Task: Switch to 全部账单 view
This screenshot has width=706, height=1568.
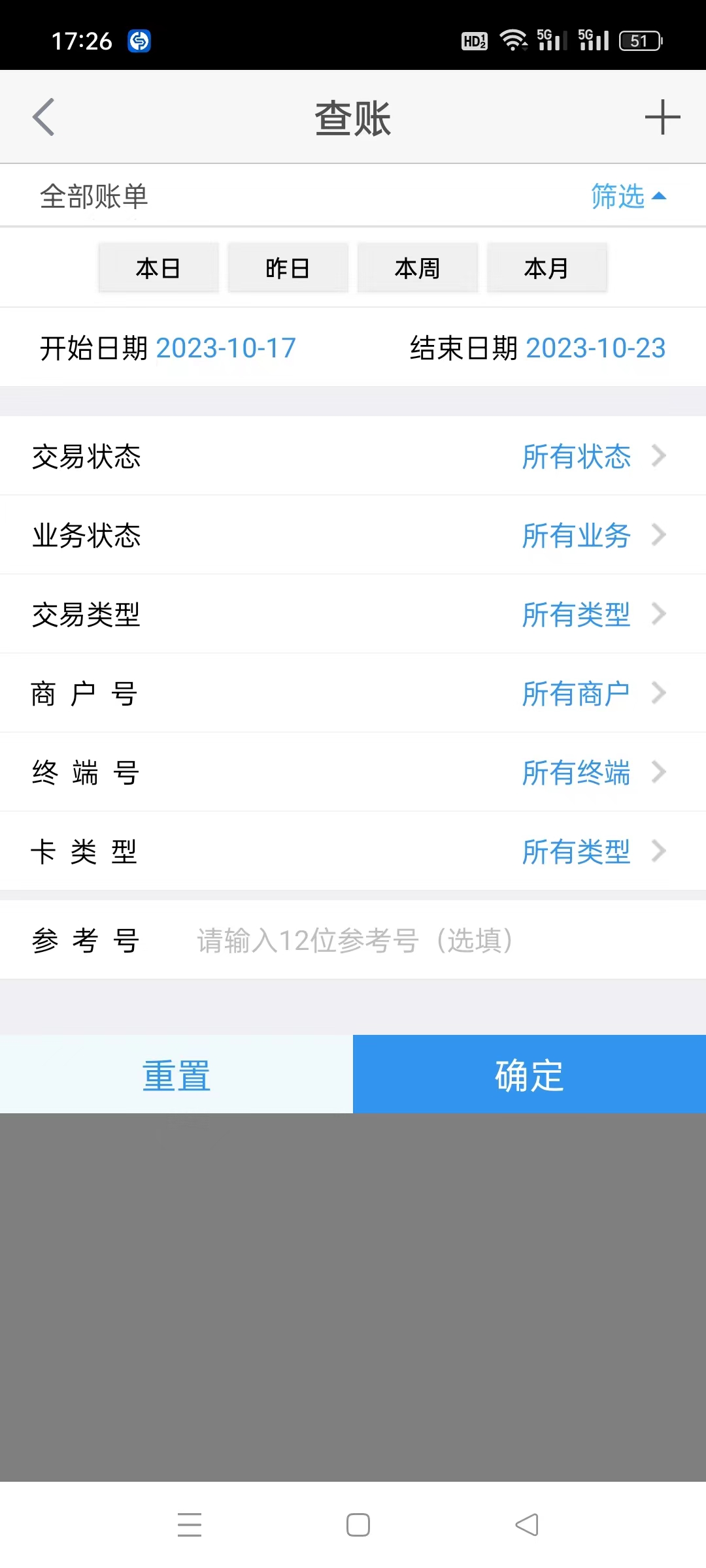Action: point(93,196)
